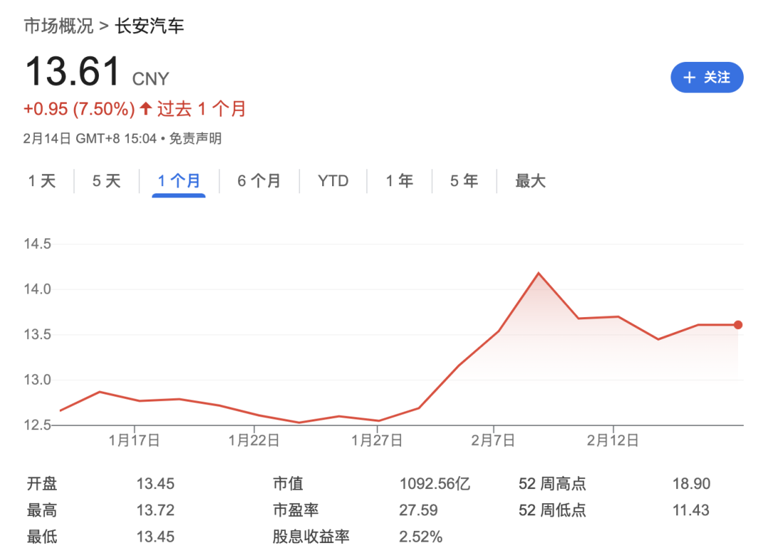
Task: Open the 免责声明 disclaimer link
Action: pyautogui.click(x=195, y=138)
